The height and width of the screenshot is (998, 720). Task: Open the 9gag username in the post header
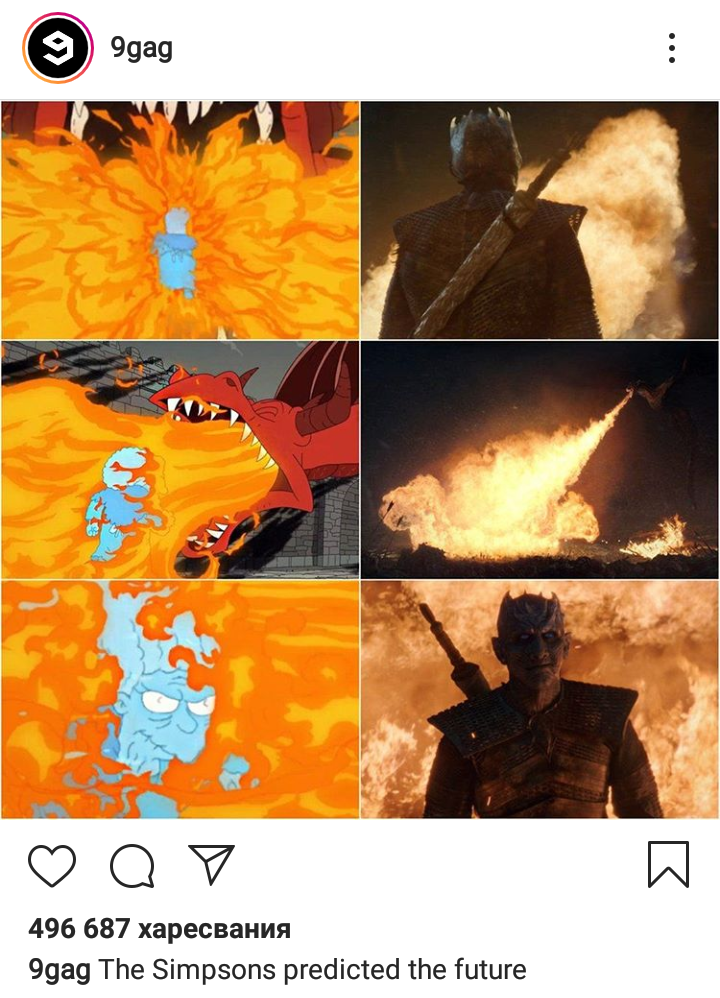tap(141, 48)
